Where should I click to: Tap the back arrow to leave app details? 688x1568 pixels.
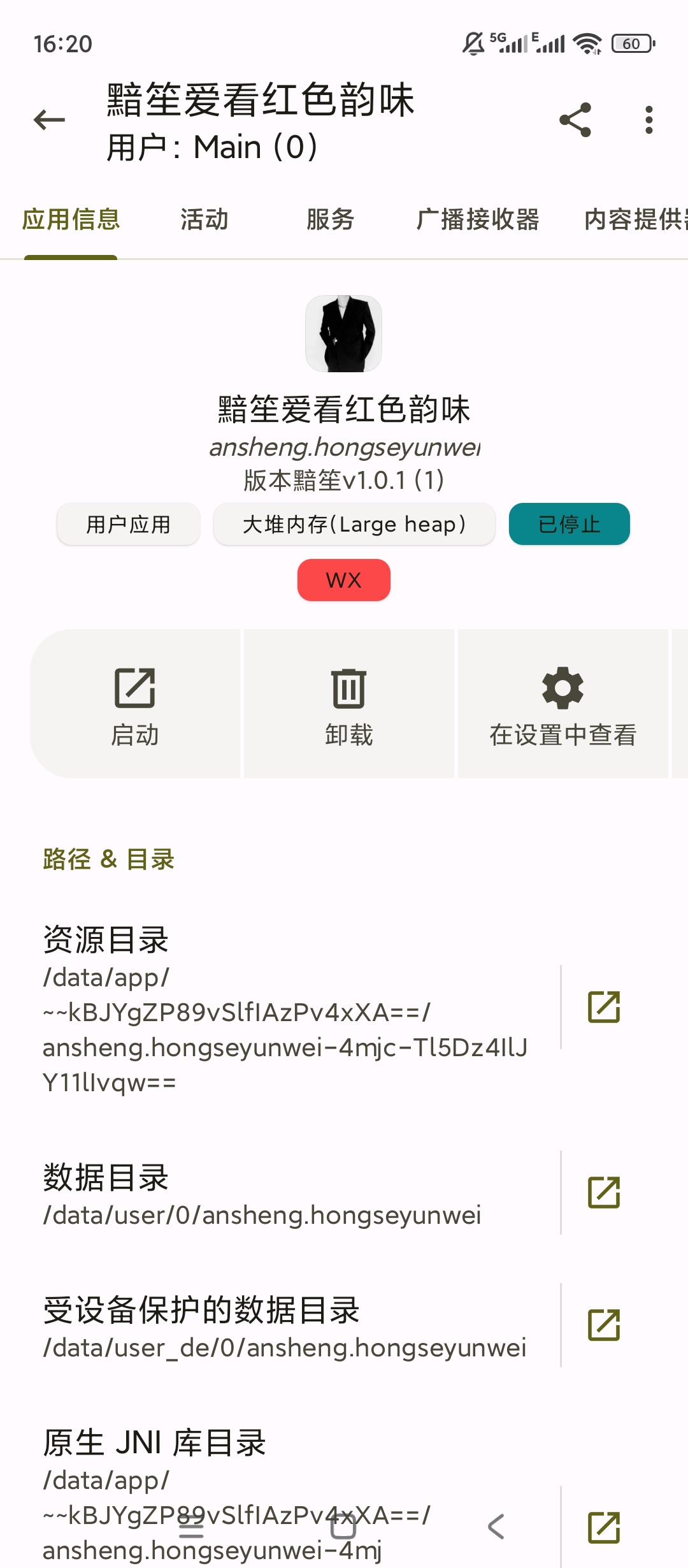tap(48, 120)
